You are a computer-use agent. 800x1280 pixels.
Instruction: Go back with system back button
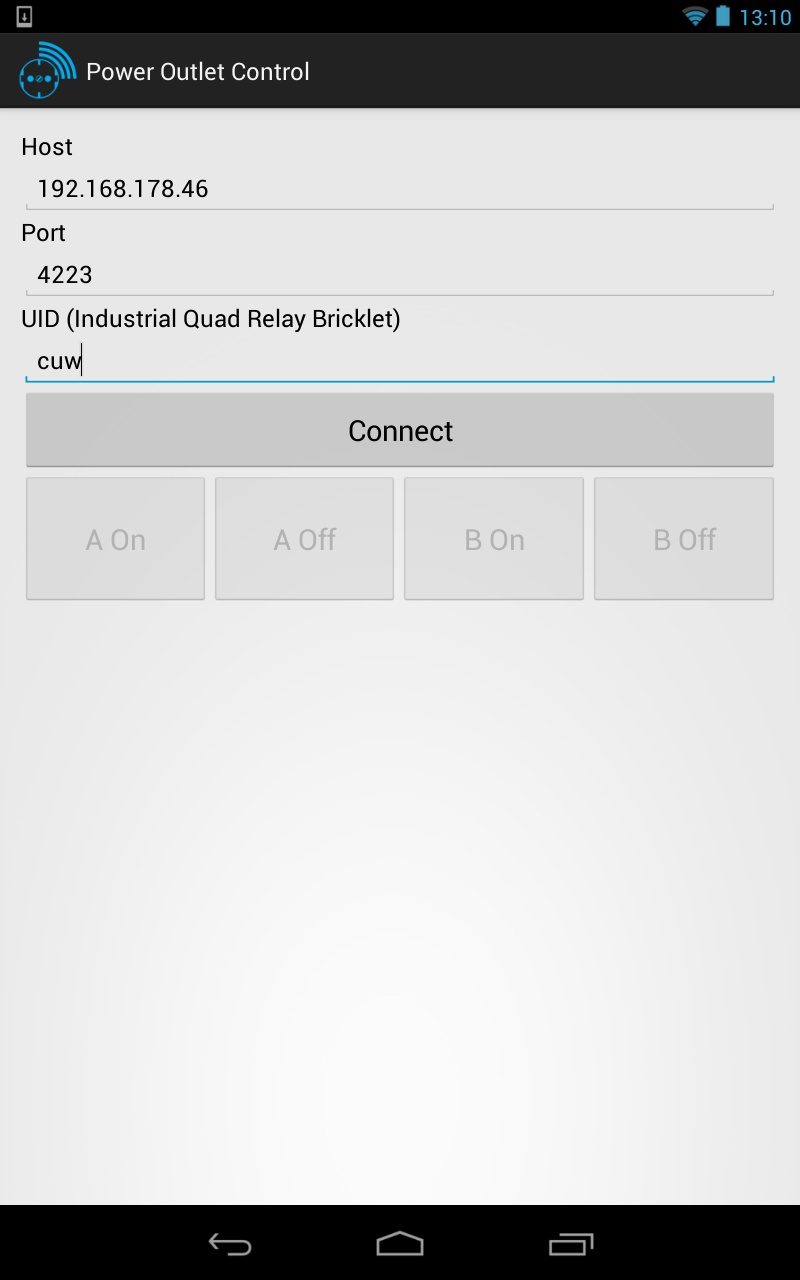(230, 1244)
